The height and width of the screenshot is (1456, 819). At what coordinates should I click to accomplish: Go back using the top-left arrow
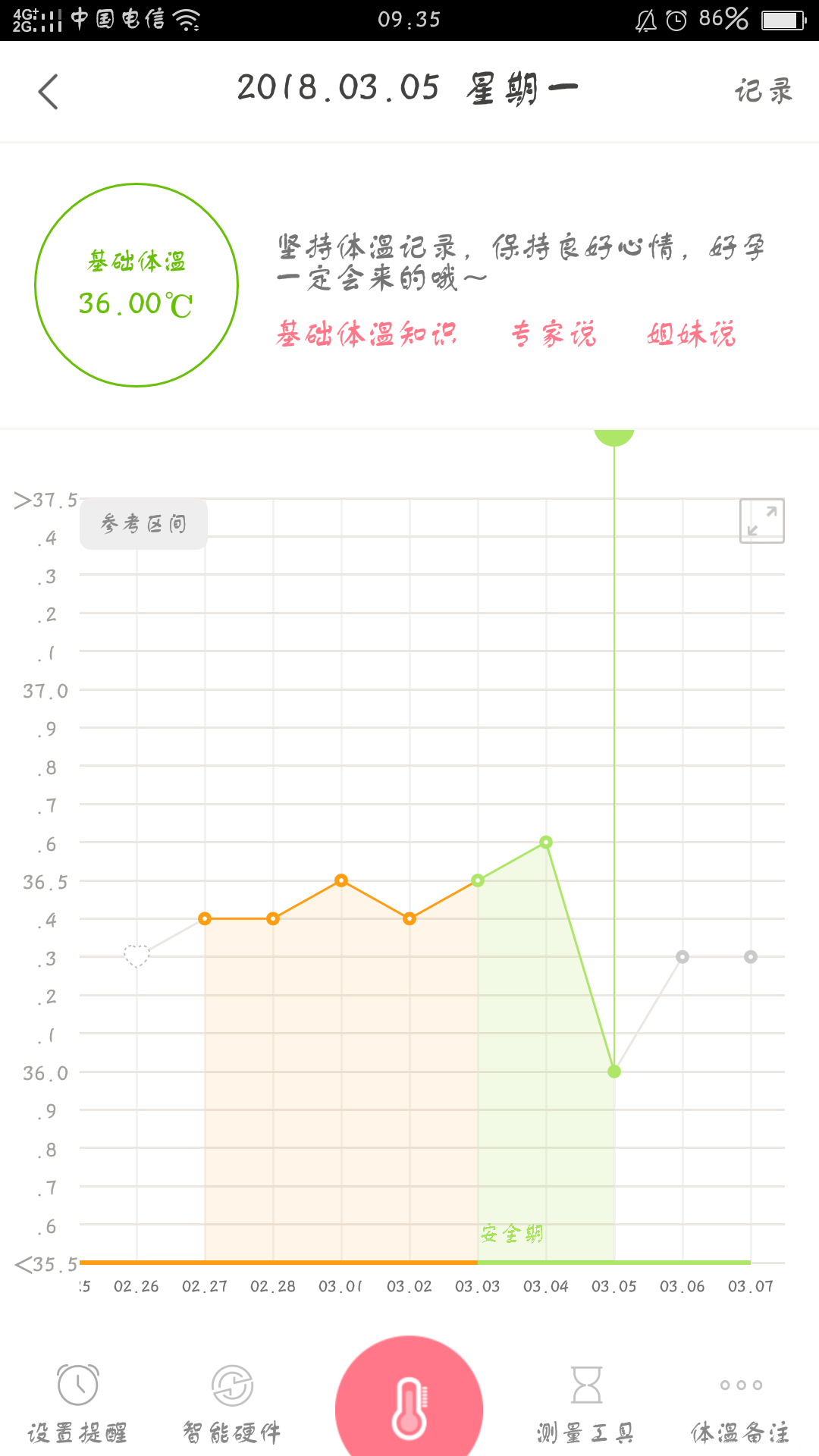(48, 92)
